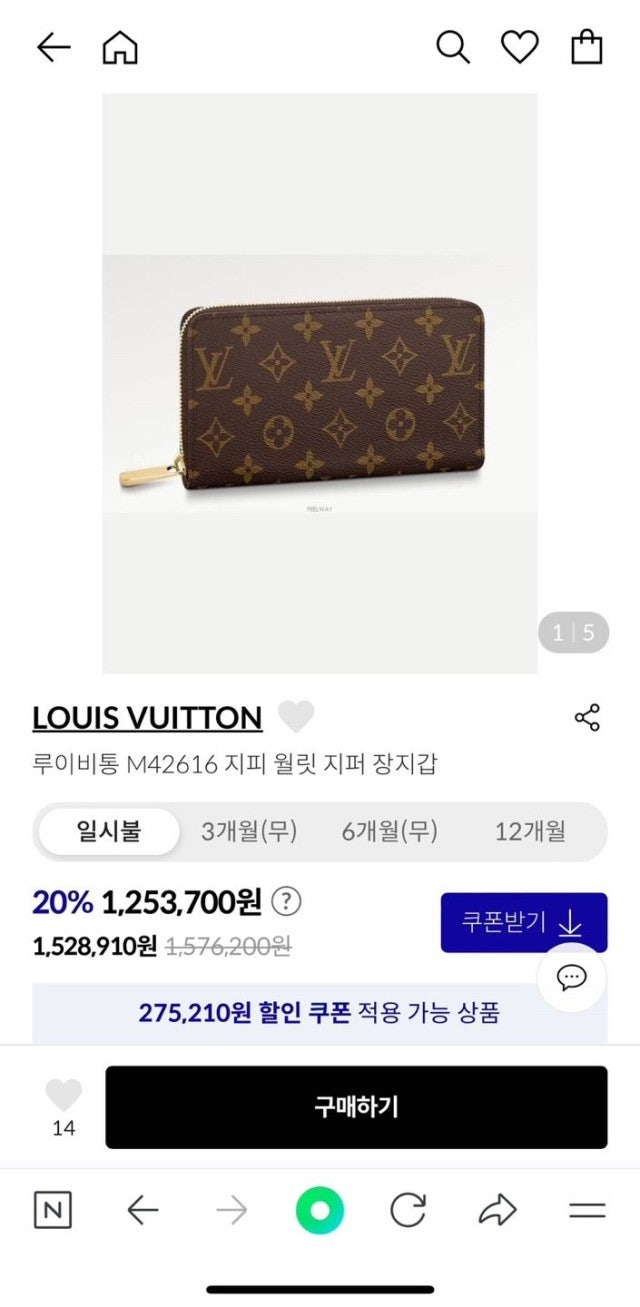Open the browser hamburger menu

pyautogui.click(x=587, y=1211)
